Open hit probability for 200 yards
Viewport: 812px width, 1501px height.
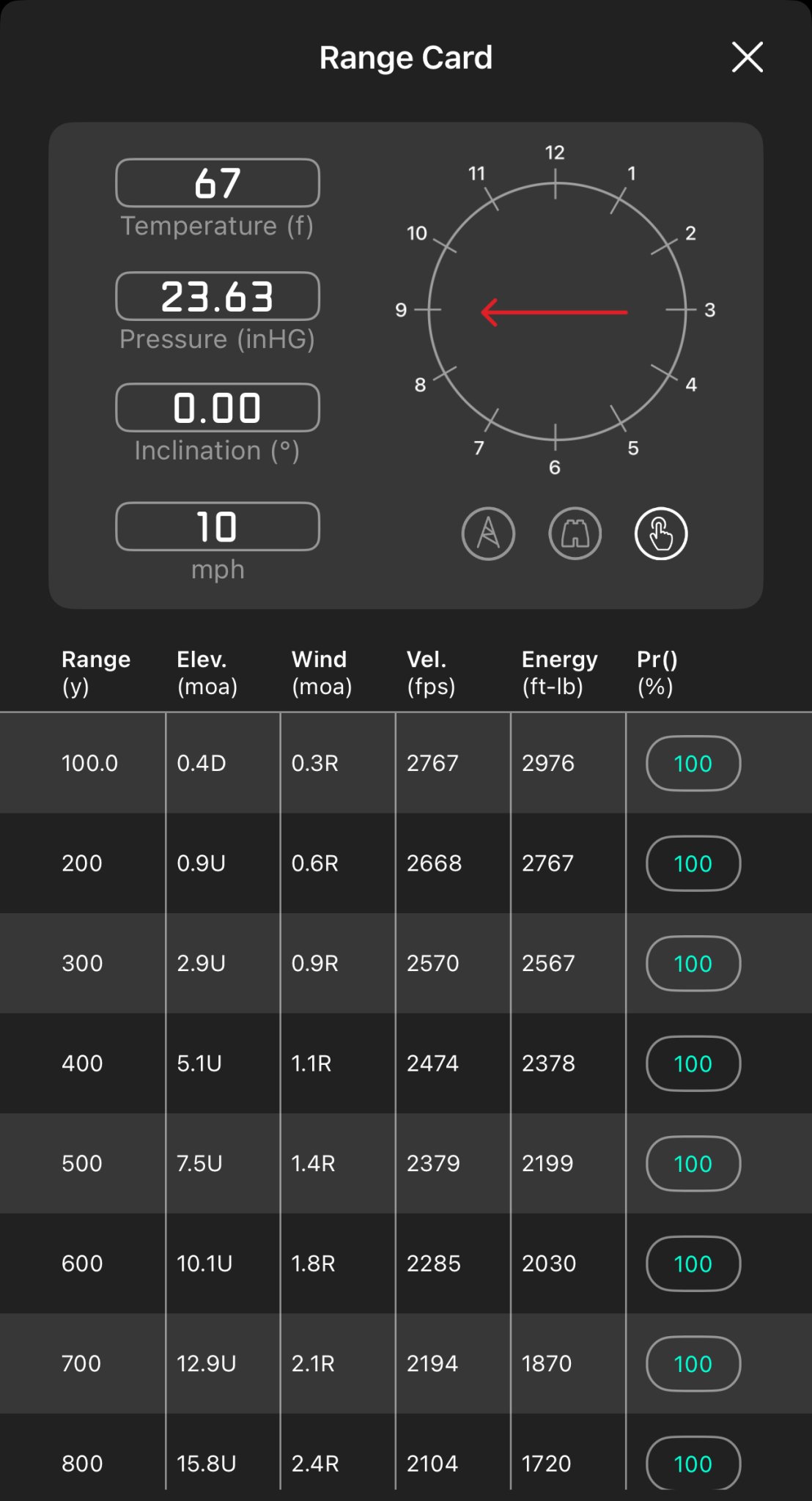pyautogui.click(x=693, y=863)
